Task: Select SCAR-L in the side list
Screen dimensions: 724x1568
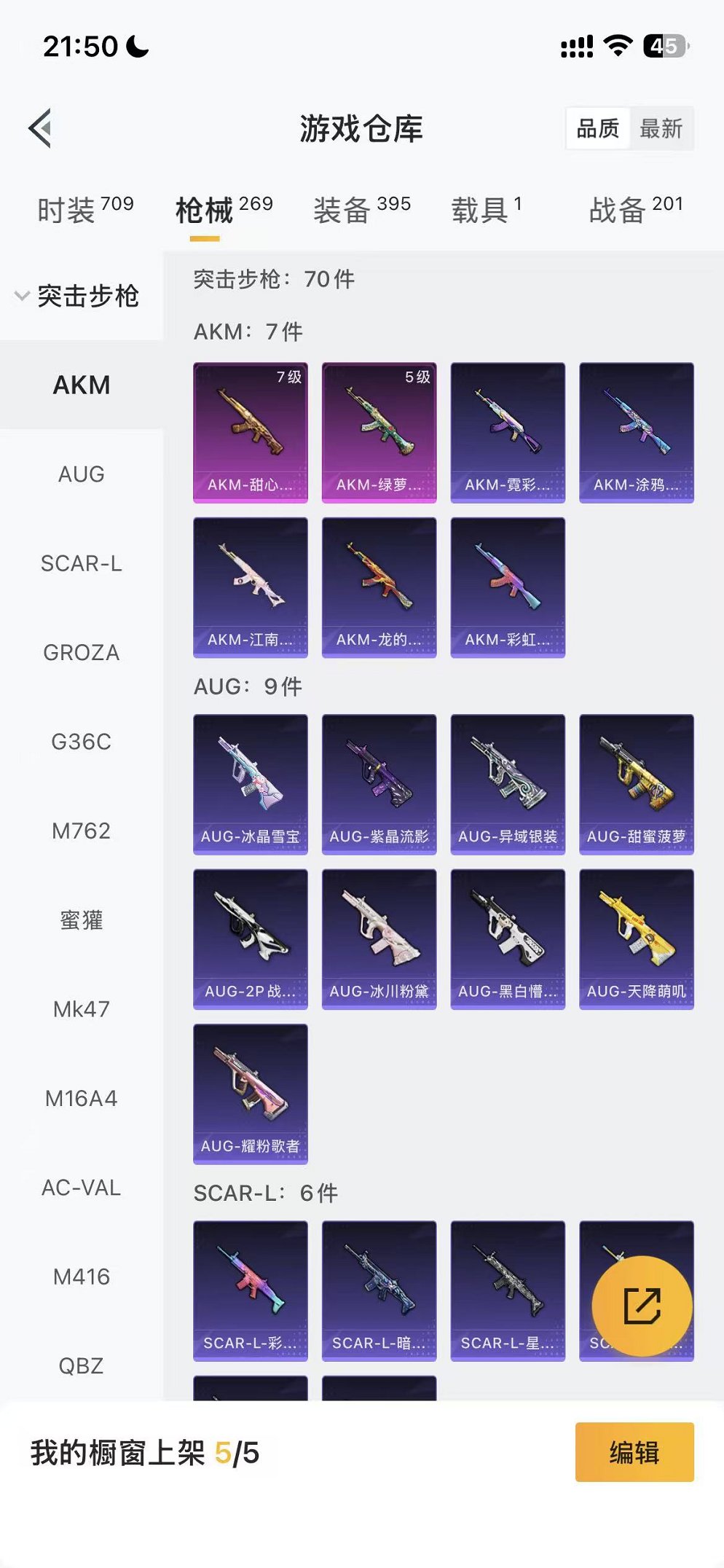Action: 81,563
